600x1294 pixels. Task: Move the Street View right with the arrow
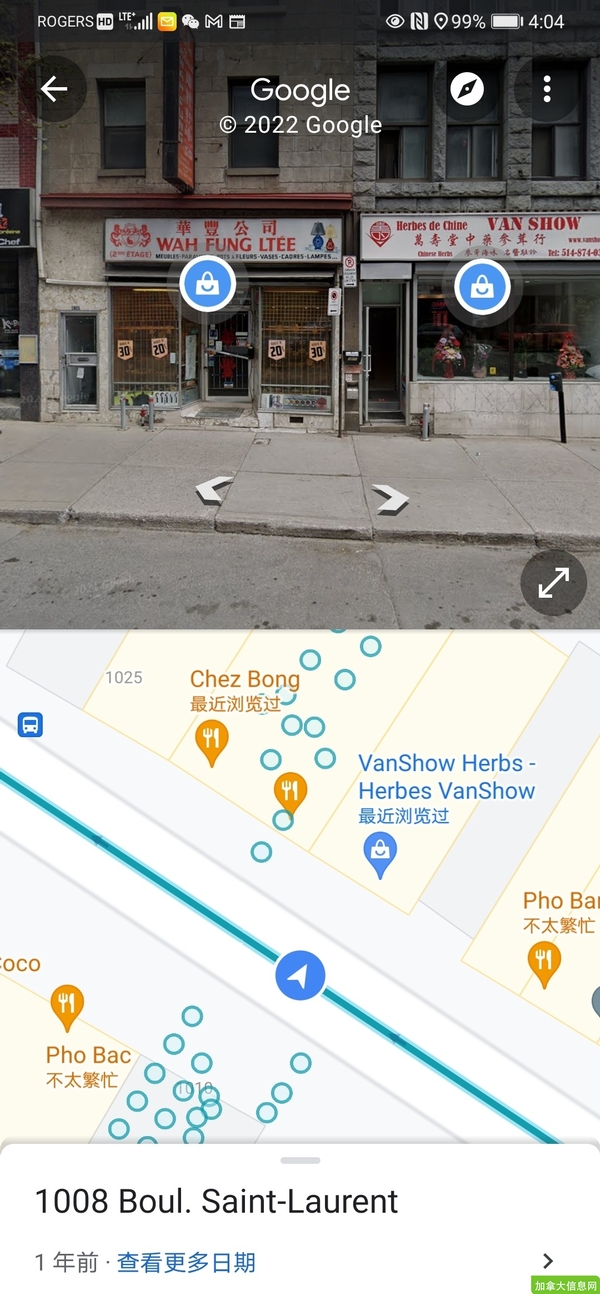pyautogui.click(x=390, y=498)
